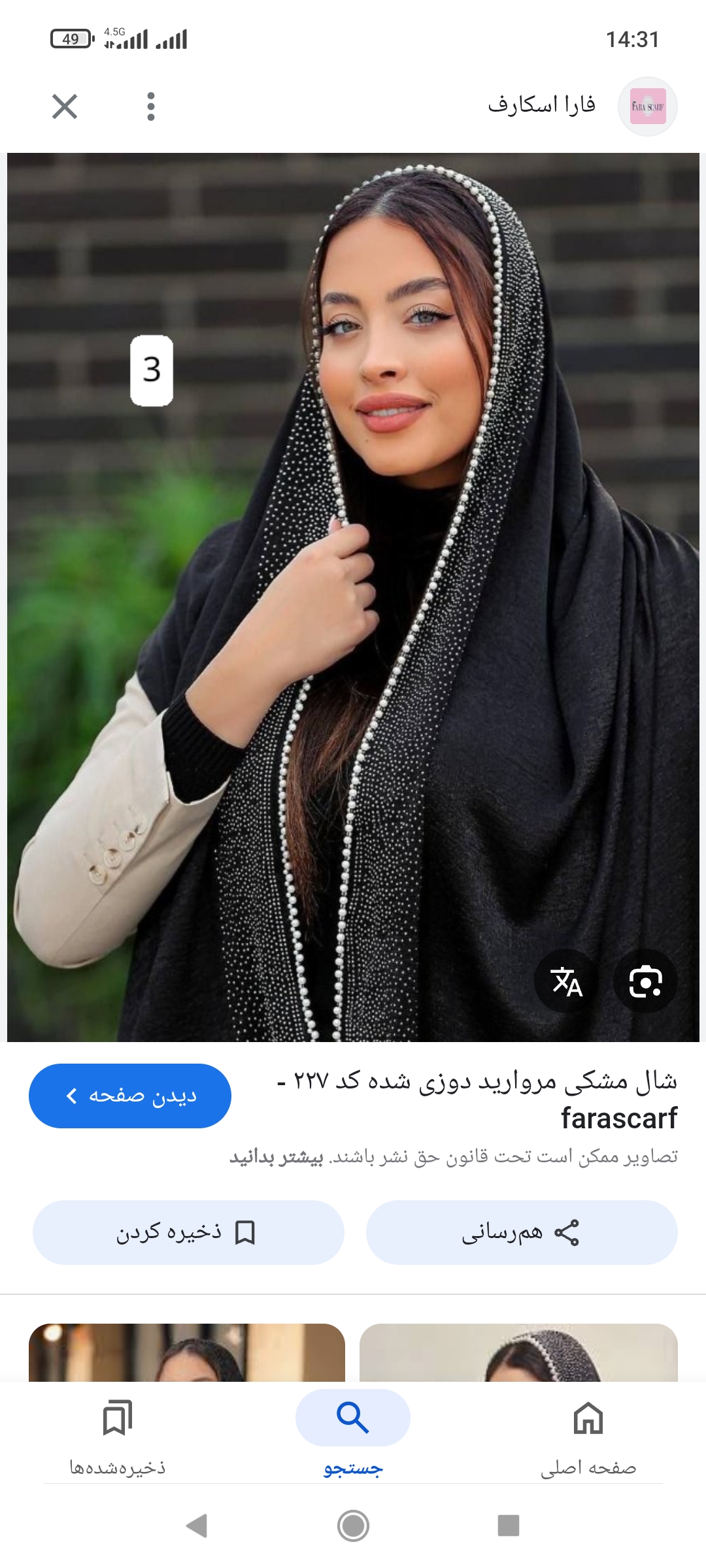
Task: Open the three-dot overflow menu
Action: (151, 106)
